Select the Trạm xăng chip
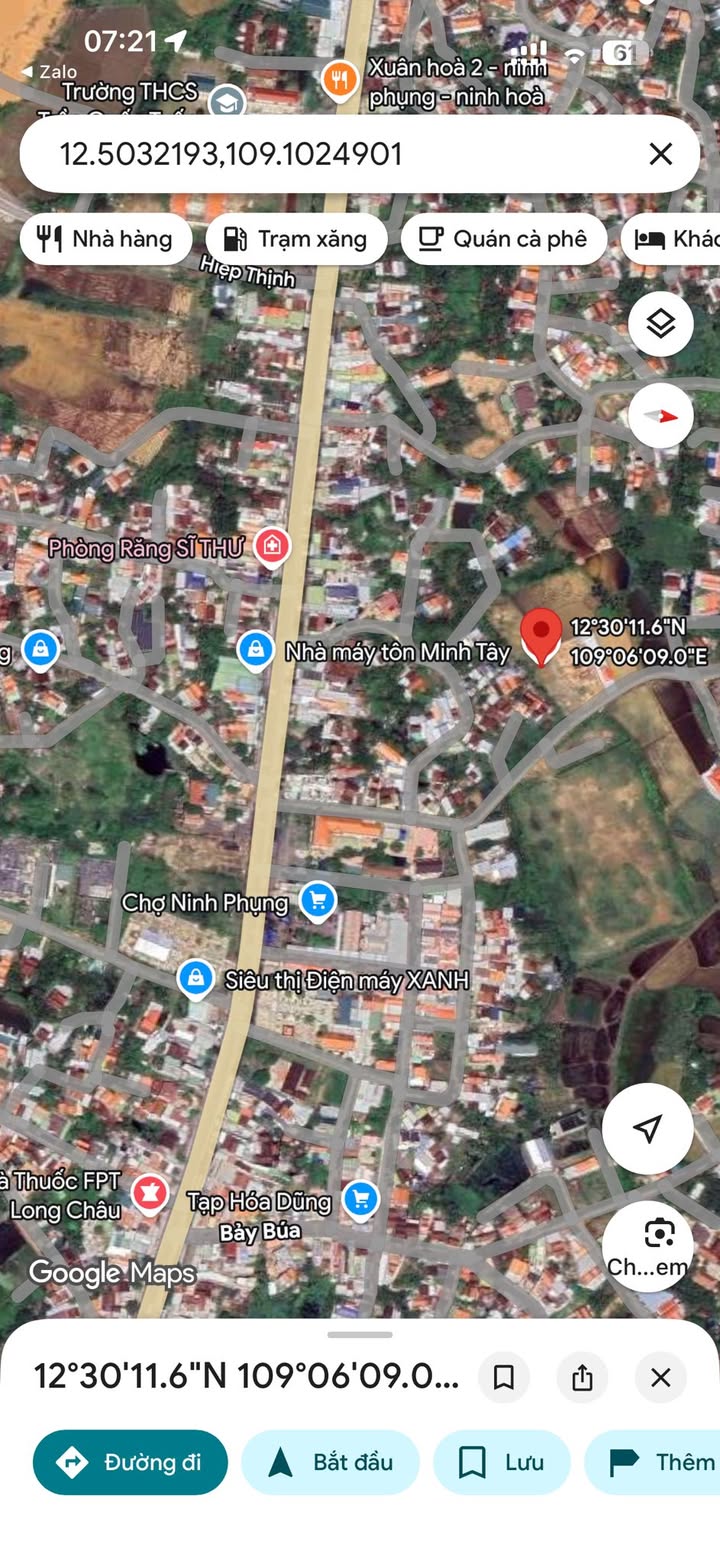The image size is (720, 1564). (296, 239)
